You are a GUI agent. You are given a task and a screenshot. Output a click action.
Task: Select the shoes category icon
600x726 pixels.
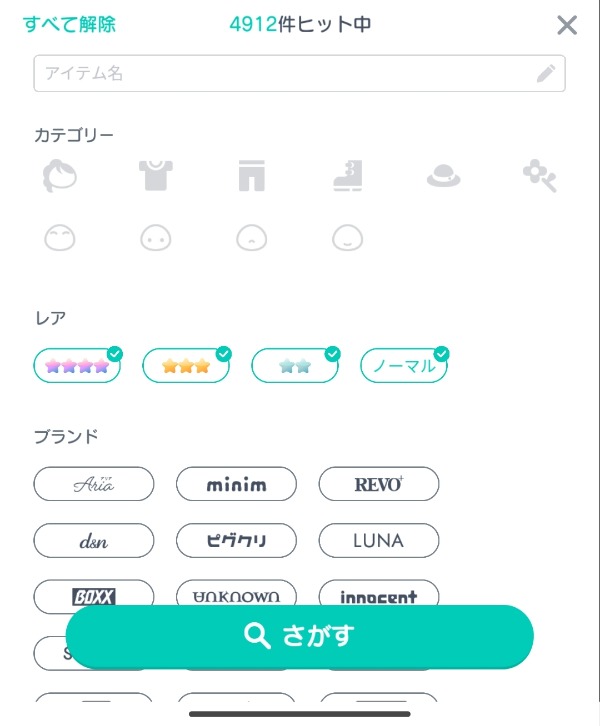tap(347, 177)
